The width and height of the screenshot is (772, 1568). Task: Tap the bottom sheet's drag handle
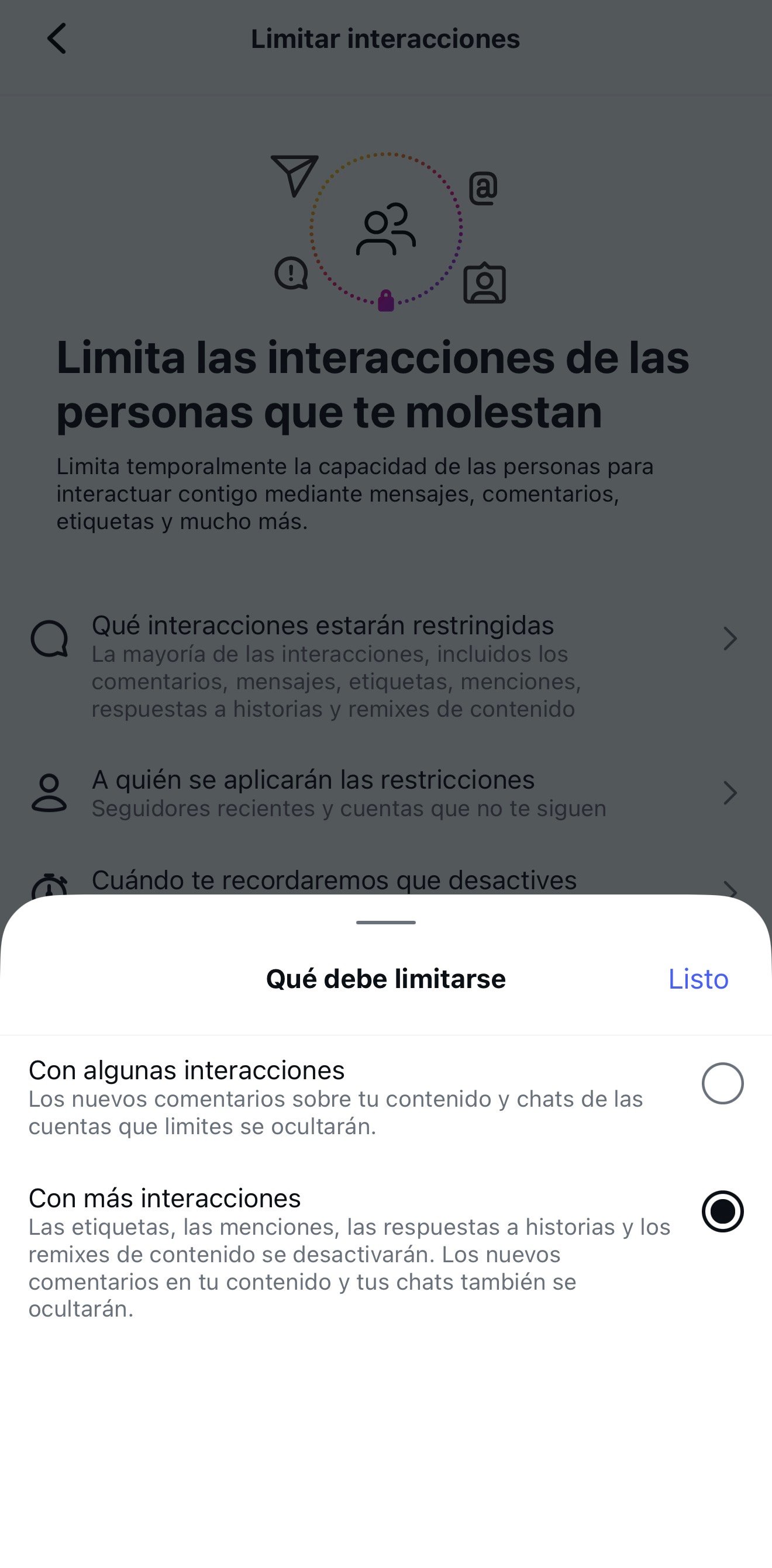(x=386, y=923)
